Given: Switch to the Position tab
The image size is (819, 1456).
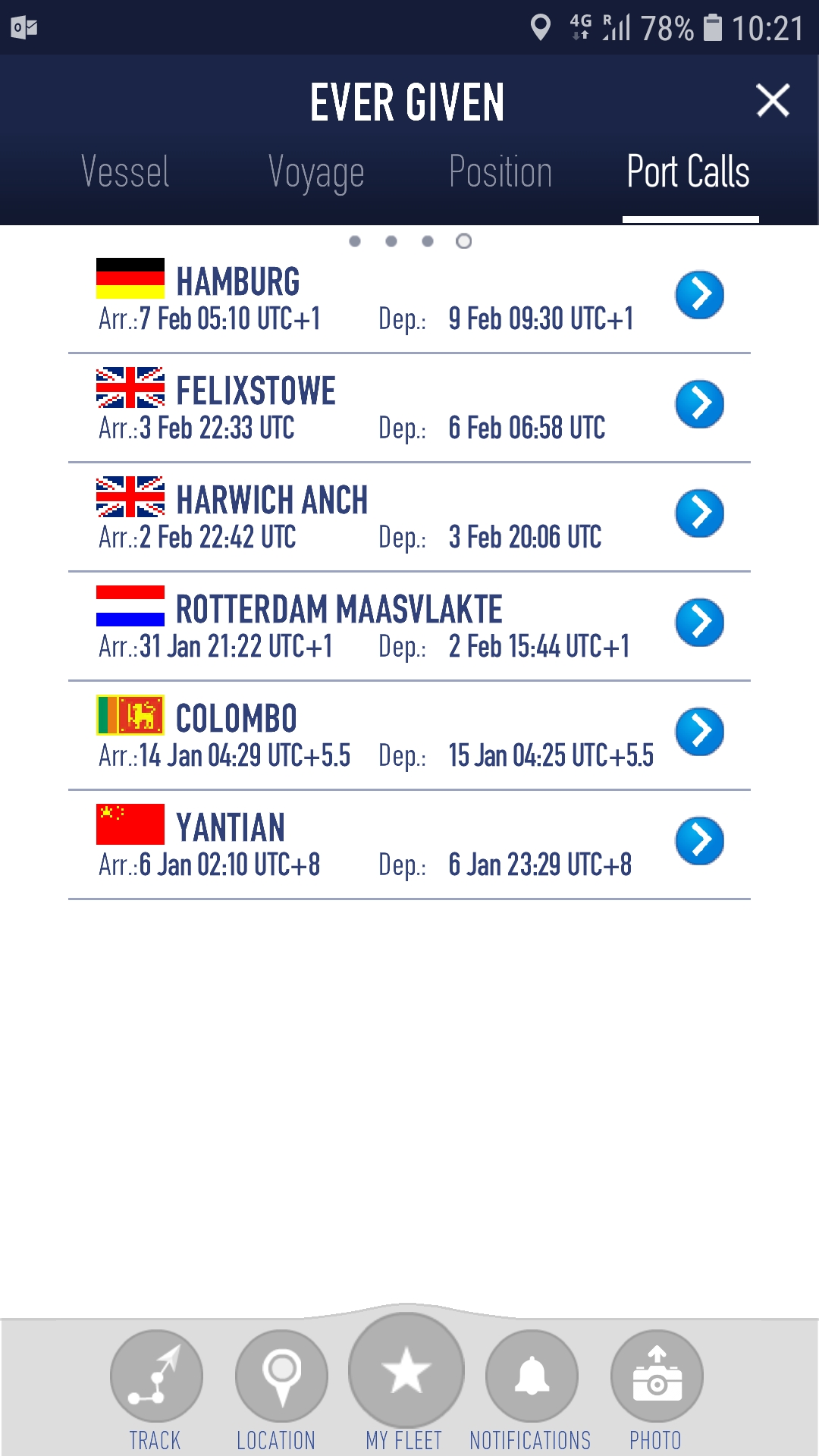Looking at the screenshot, I should tap(500, 172).
